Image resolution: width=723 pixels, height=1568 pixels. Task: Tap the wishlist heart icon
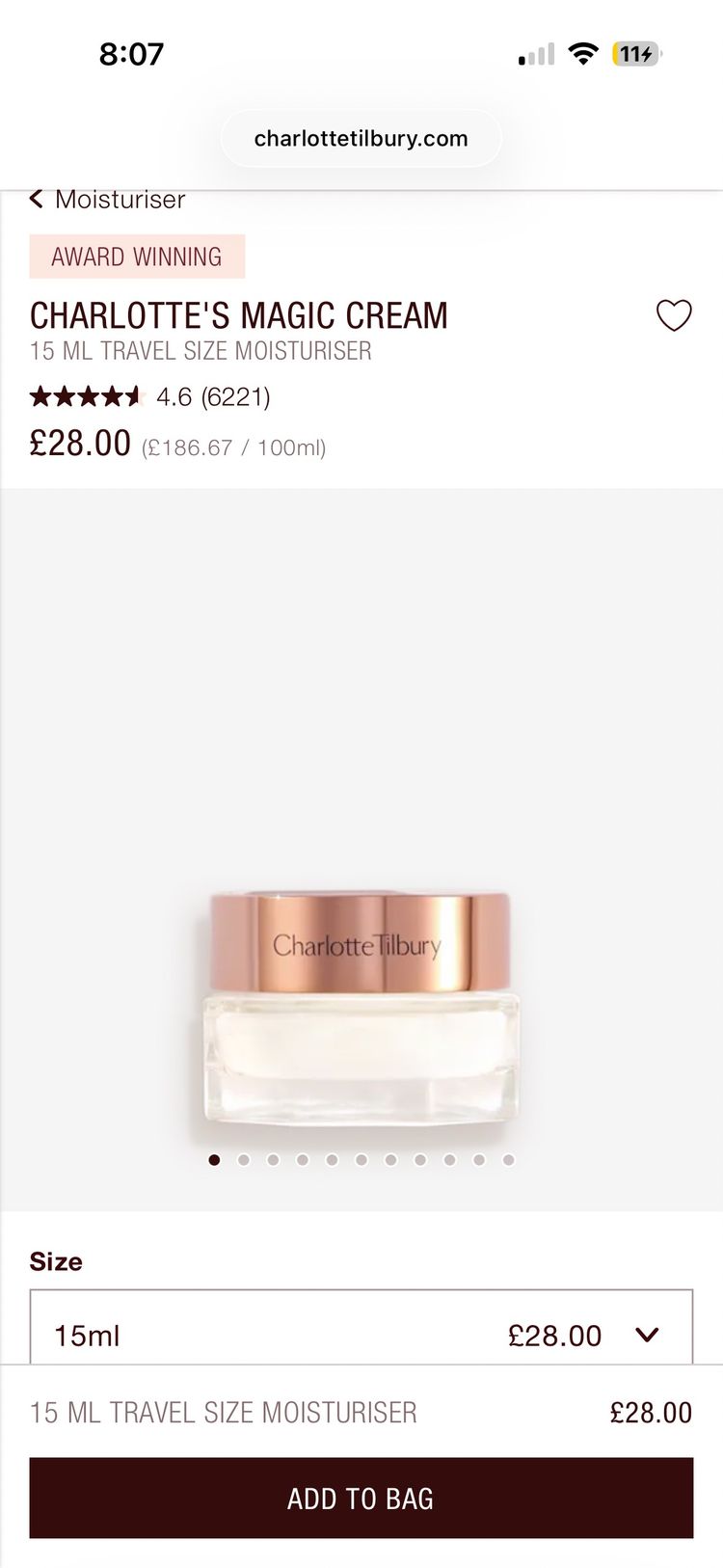[674, 315]
